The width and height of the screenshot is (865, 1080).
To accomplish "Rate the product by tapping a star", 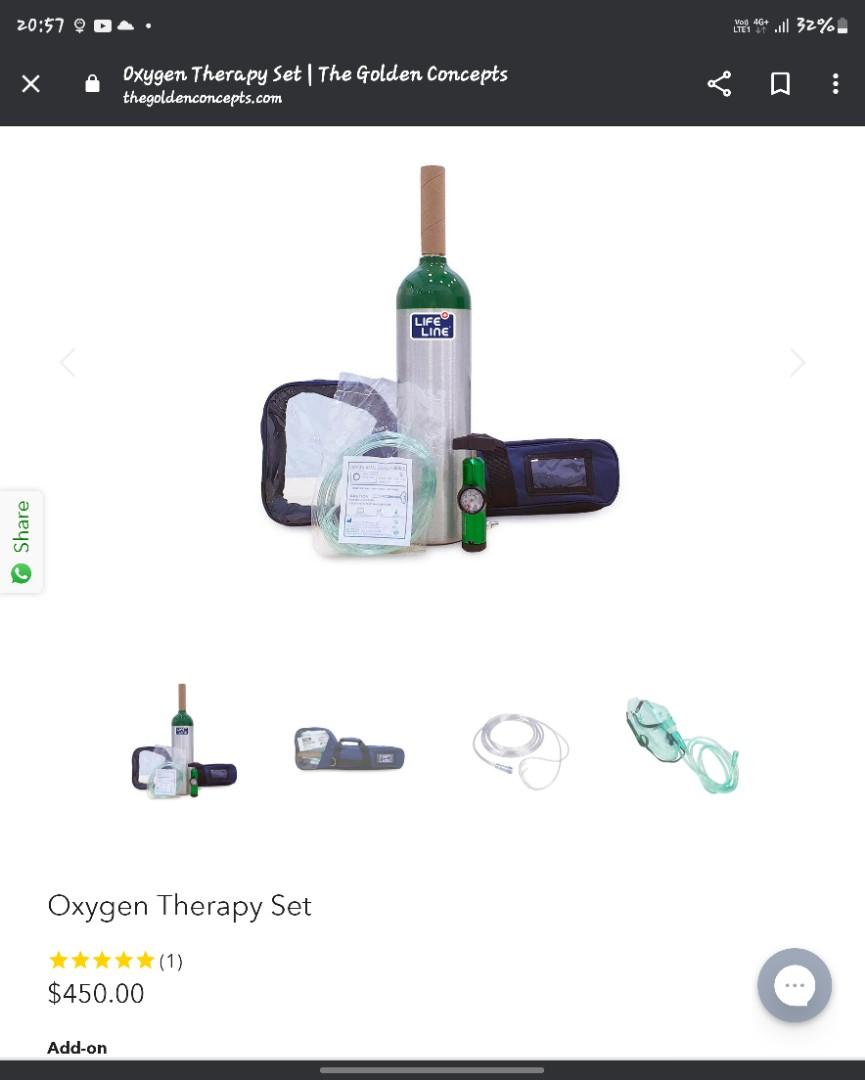I will 102,959.
